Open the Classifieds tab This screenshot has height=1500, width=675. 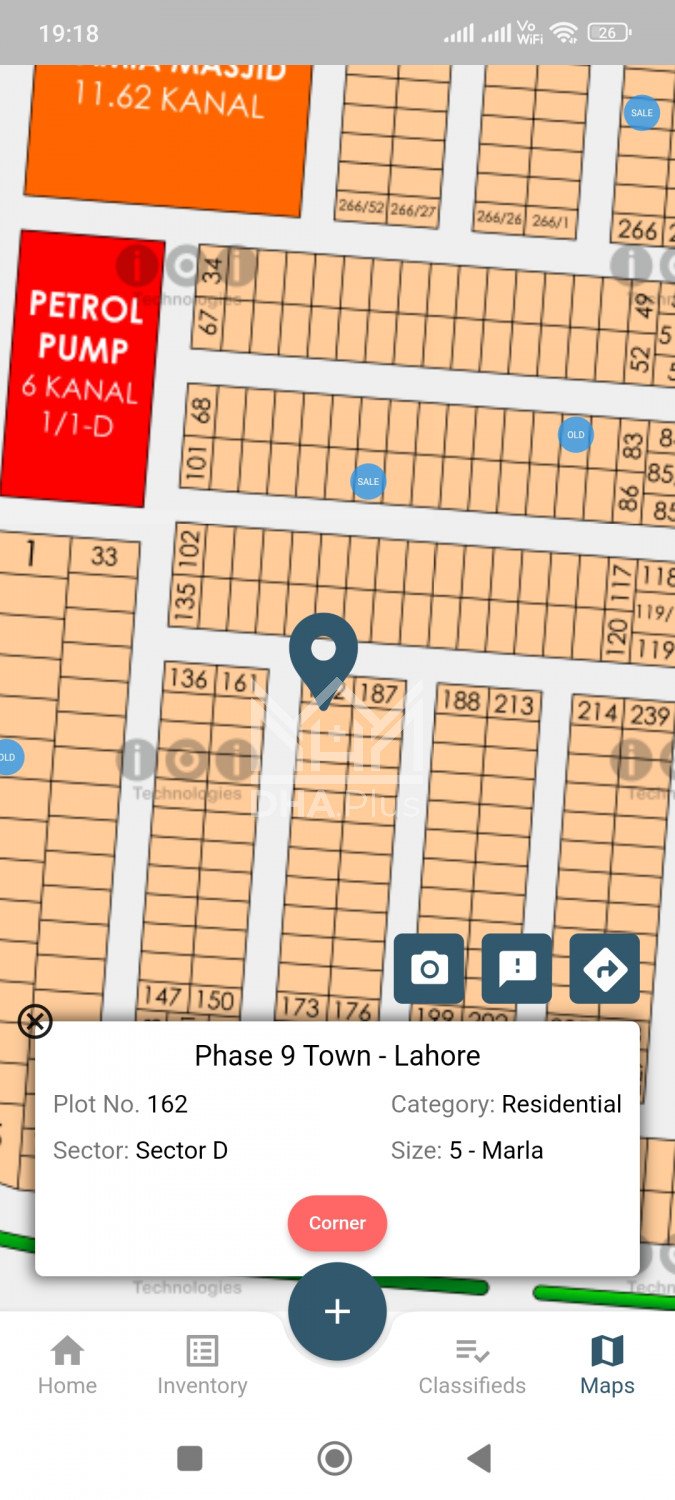coord(472,1366)
